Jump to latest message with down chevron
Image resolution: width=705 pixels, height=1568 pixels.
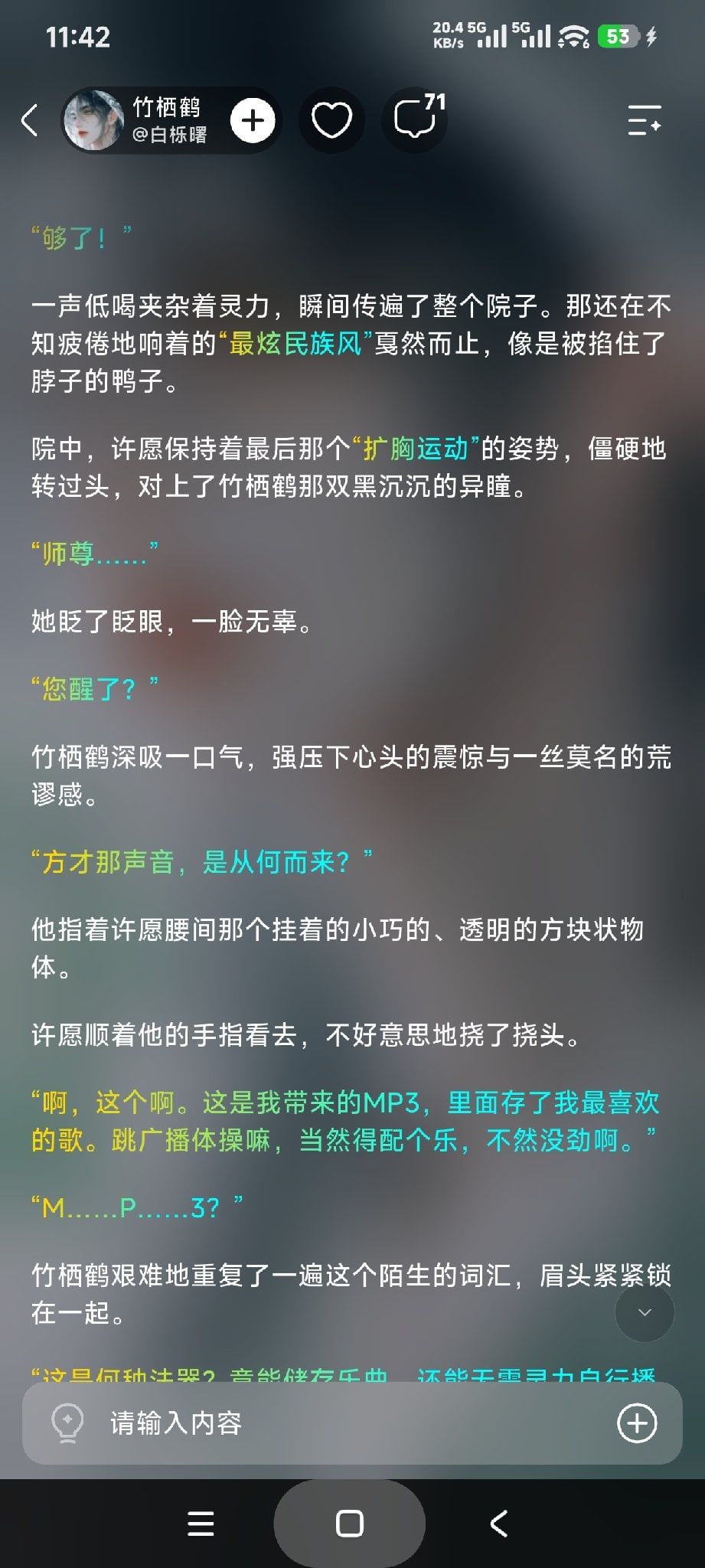click(645, 1312)
